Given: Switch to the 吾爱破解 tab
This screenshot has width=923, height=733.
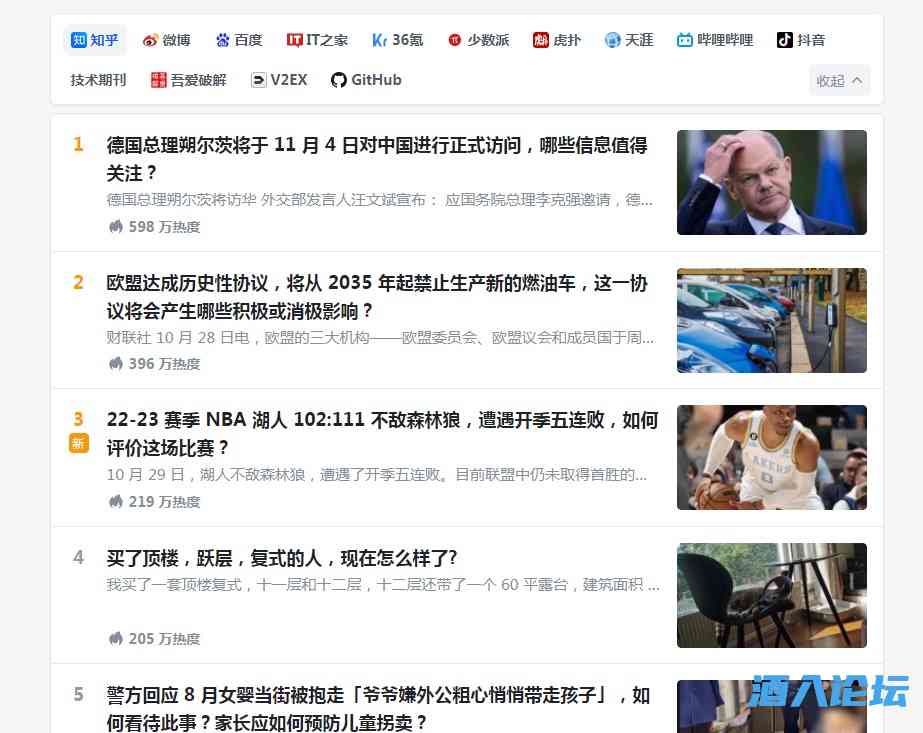Looking at the screenshot, I should [188, 80].
